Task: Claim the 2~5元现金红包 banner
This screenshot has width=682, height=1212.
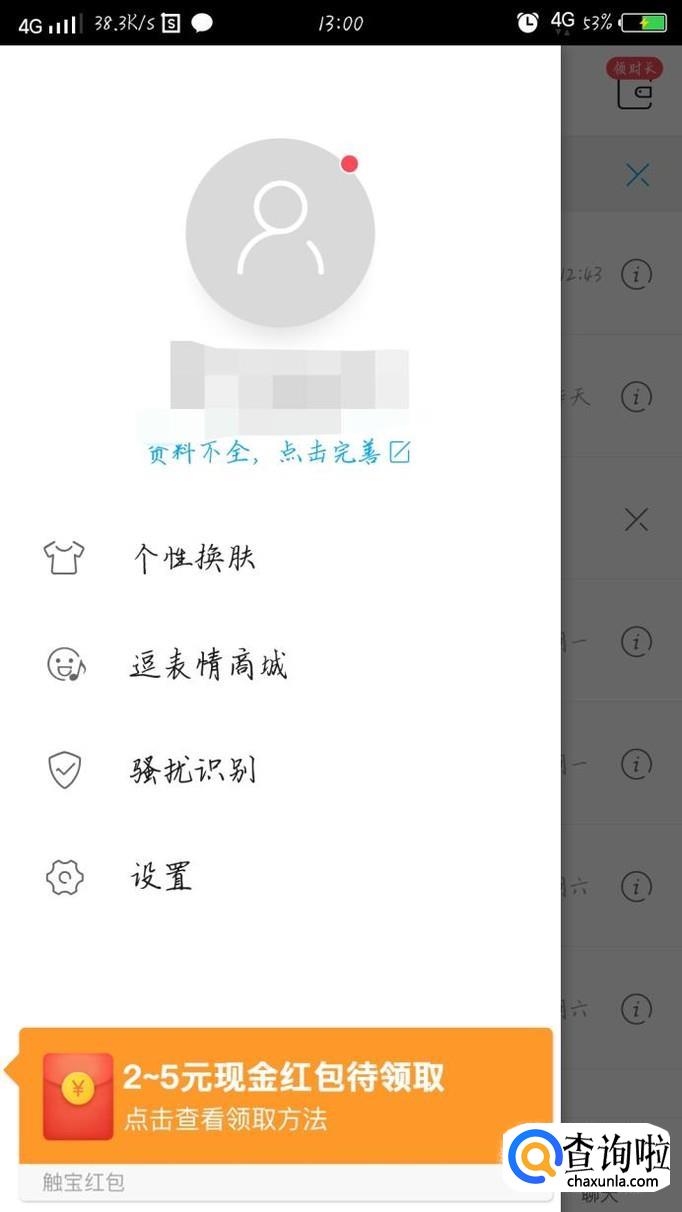Action: [x=285, y=1095]
